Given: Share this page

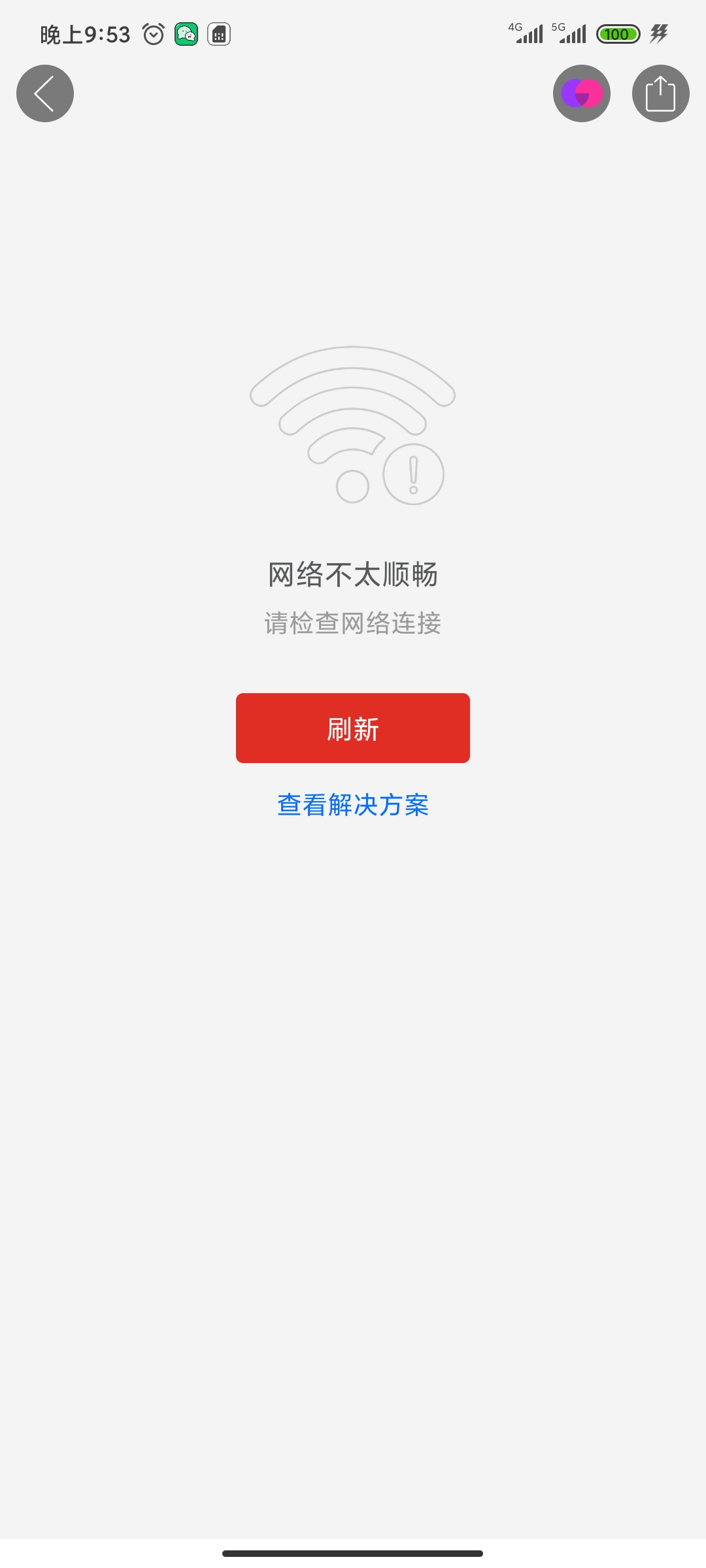Looking at the screenshot, I should coord(661,93).
